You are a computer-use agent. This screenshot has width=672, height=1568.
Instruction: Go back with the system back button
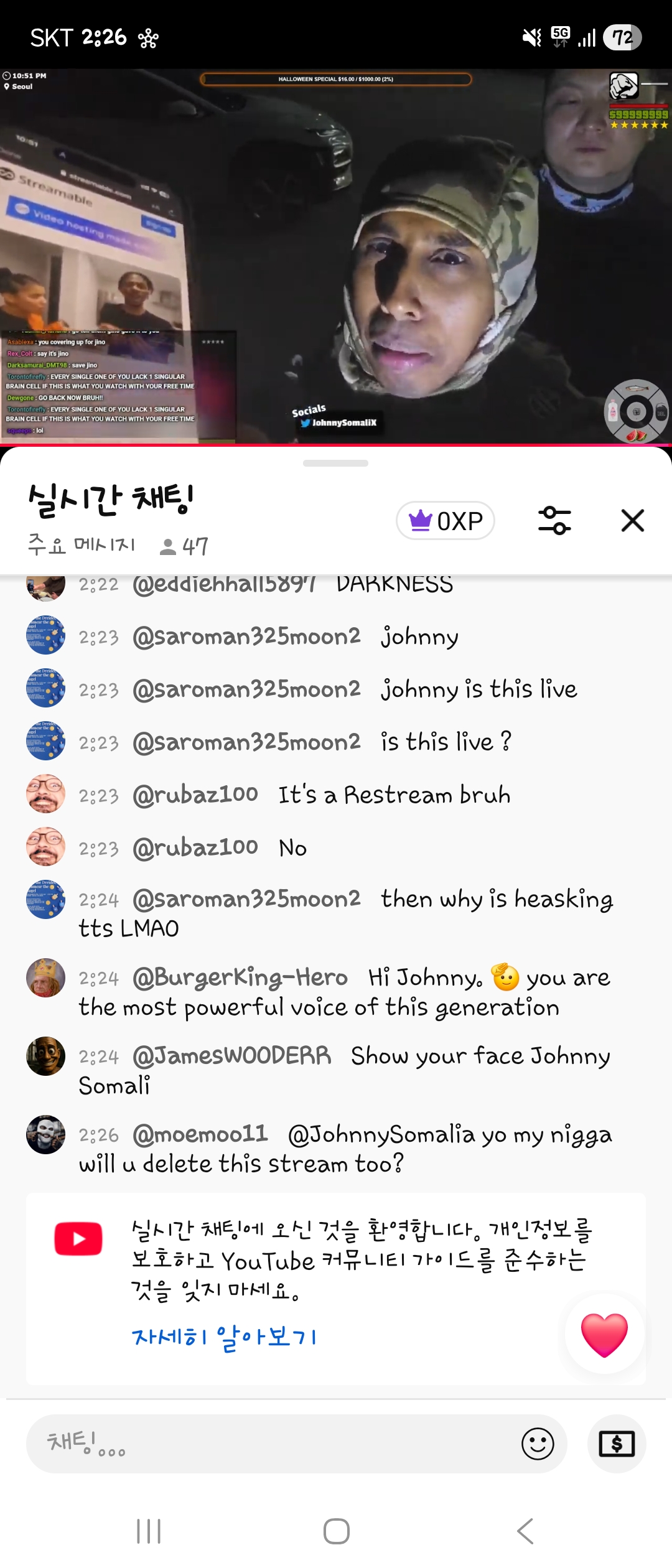tap(525, 1531)
